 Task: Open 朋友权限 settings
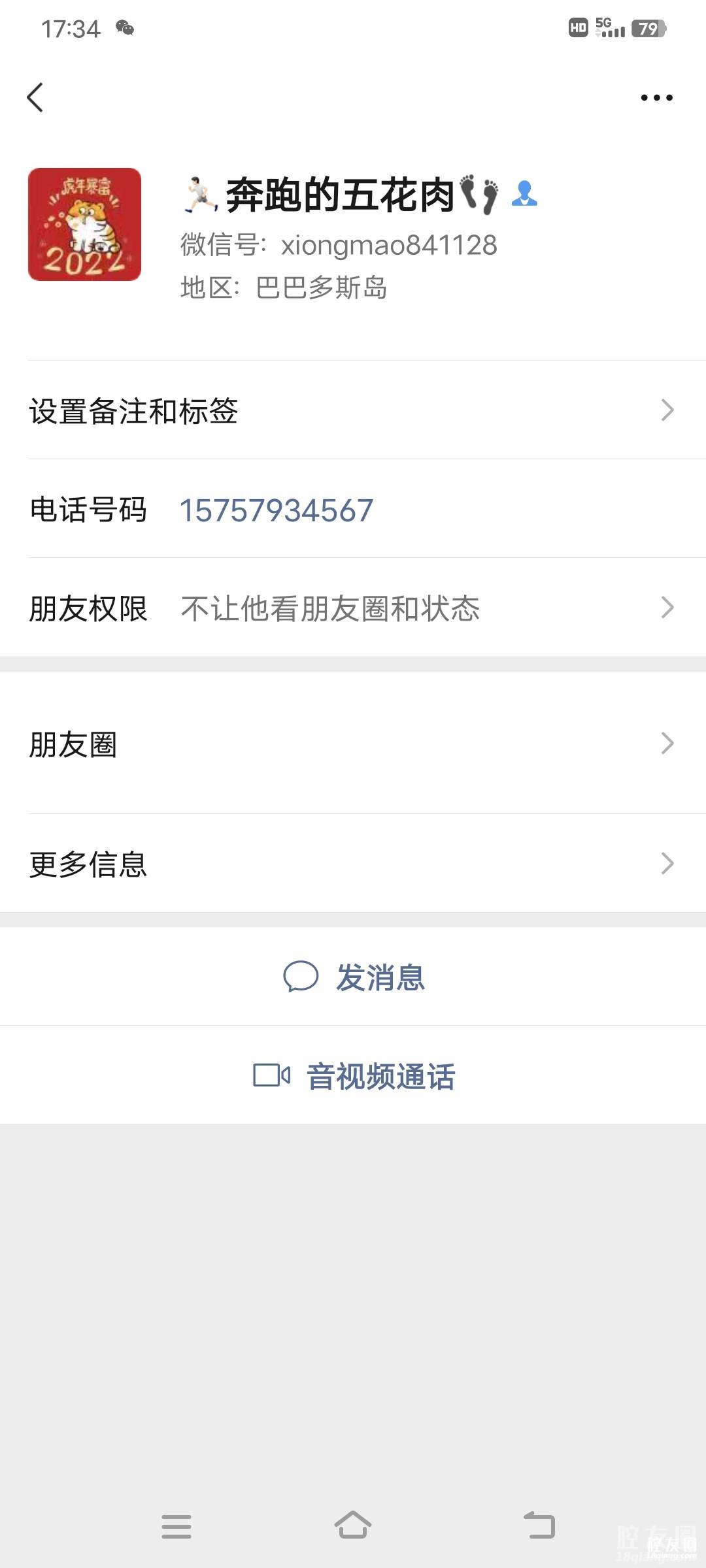tap(353, 608)
